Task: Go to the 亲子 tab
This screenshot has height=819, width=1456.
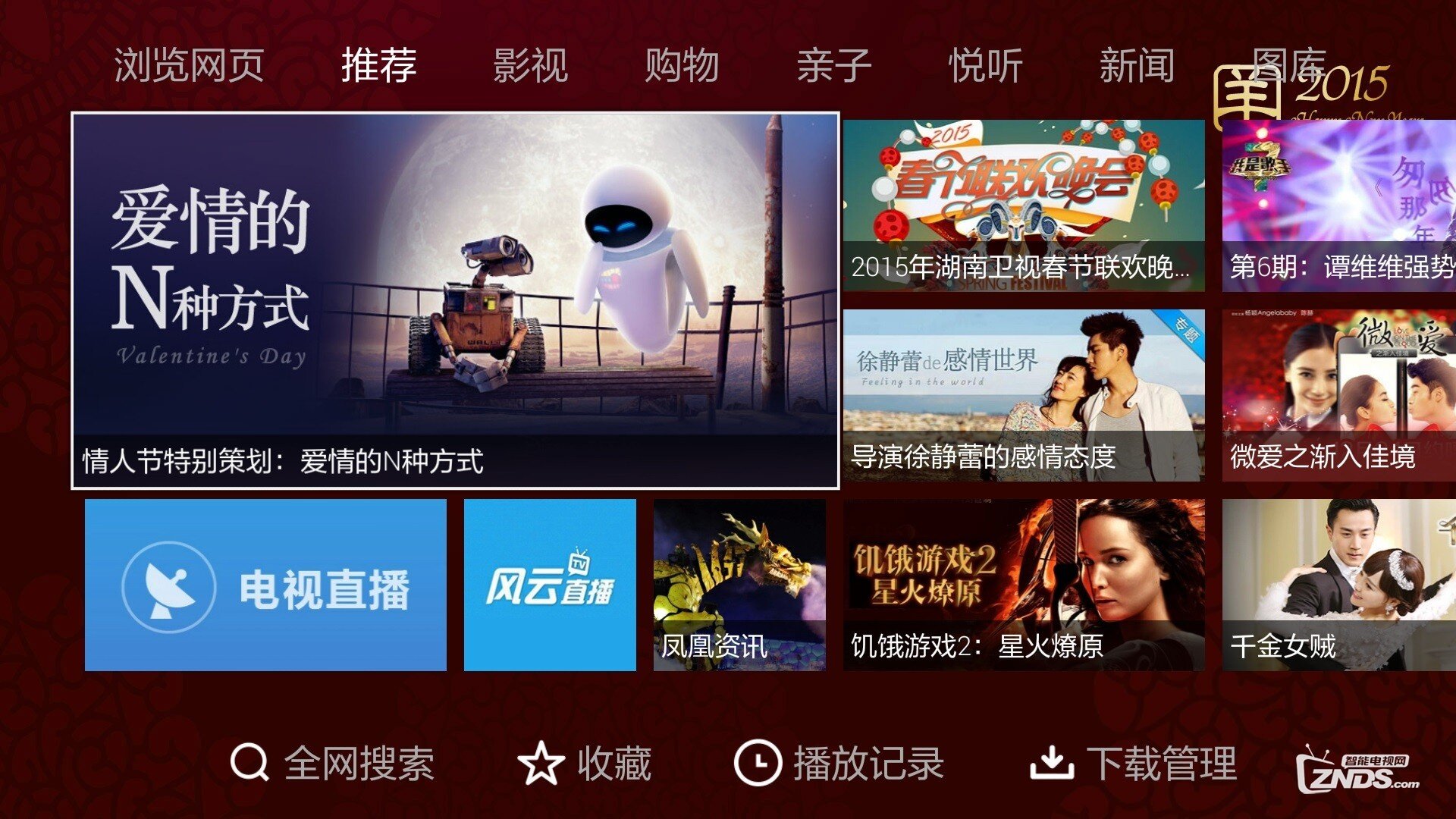Action: click(x=833, y=65)
